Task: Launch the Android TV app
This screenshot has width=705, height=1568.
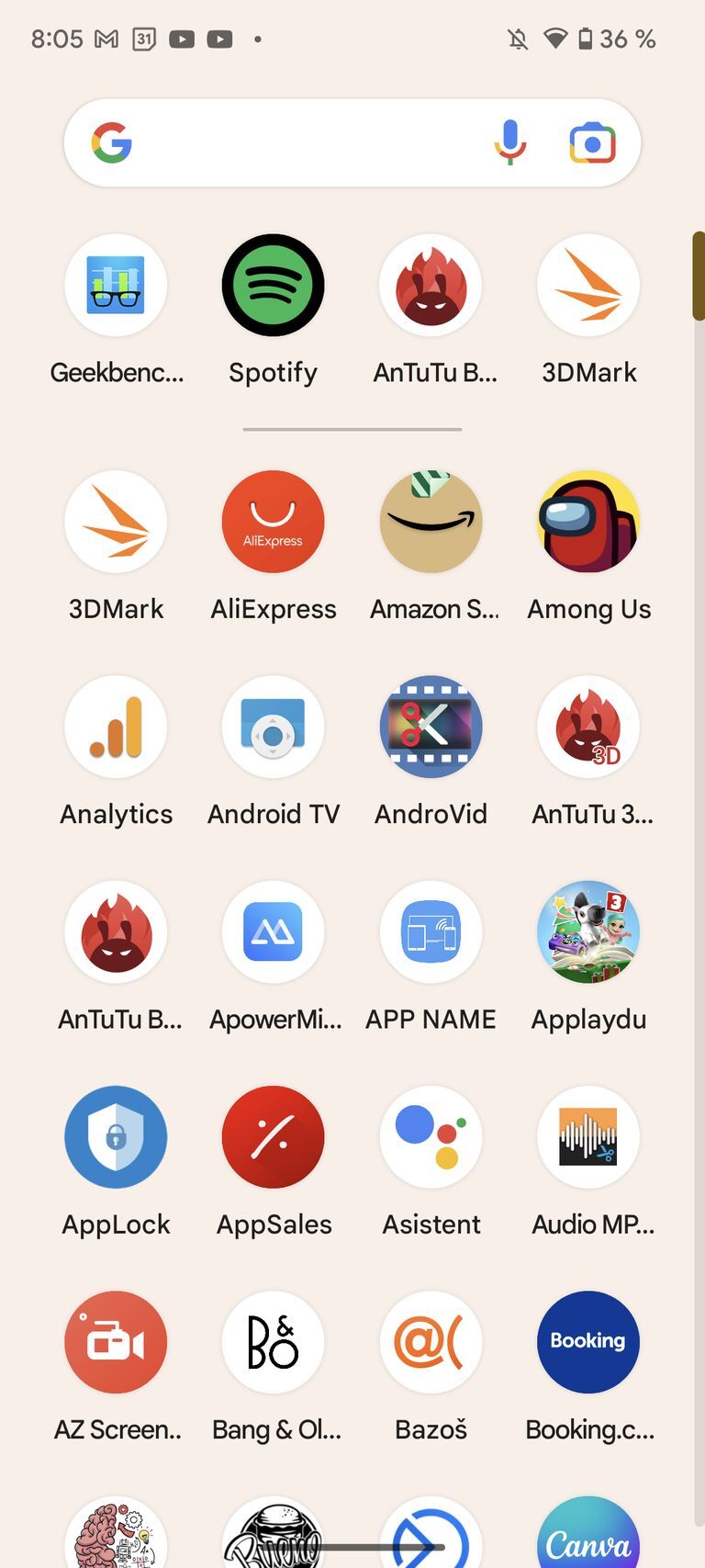Action: 274,727
